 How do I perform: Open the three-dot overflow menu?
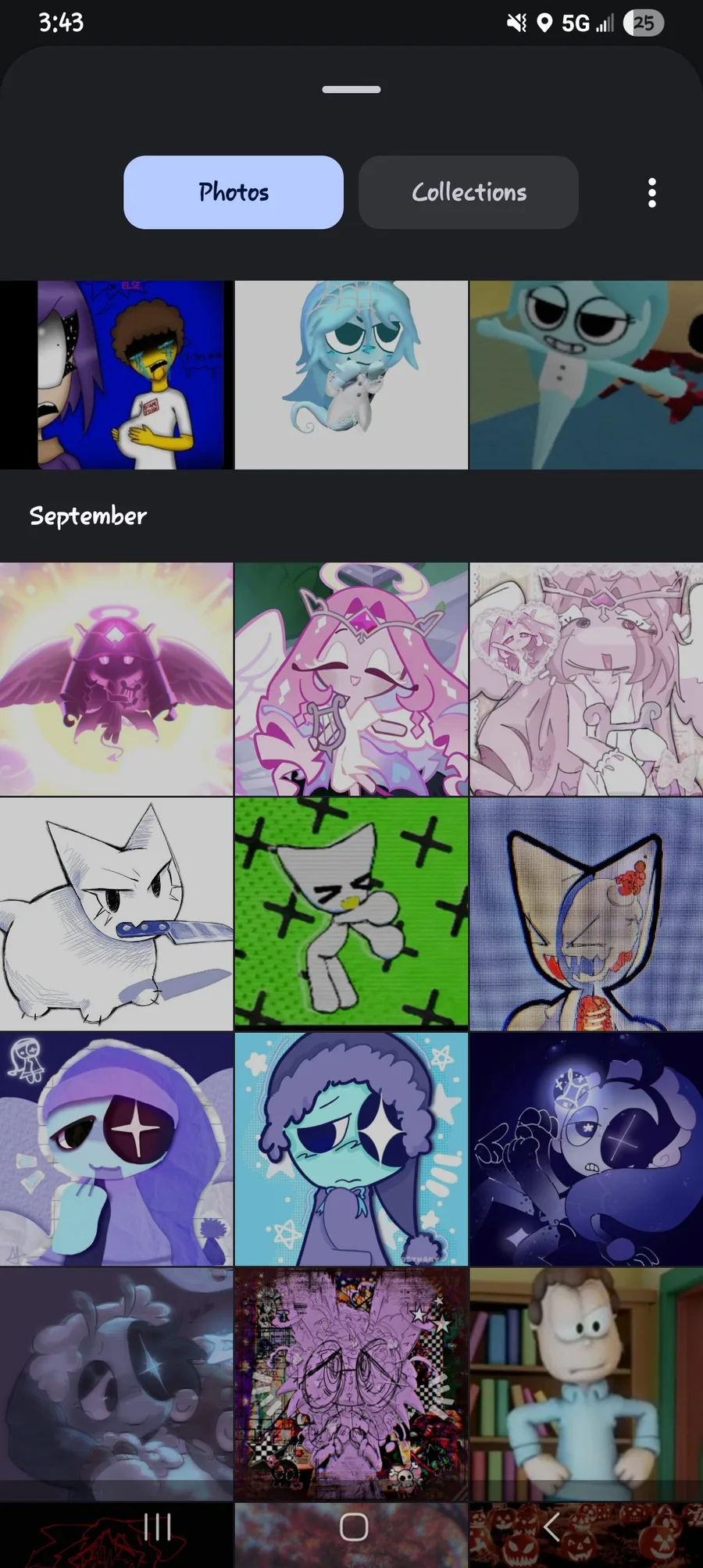[651, 192]
